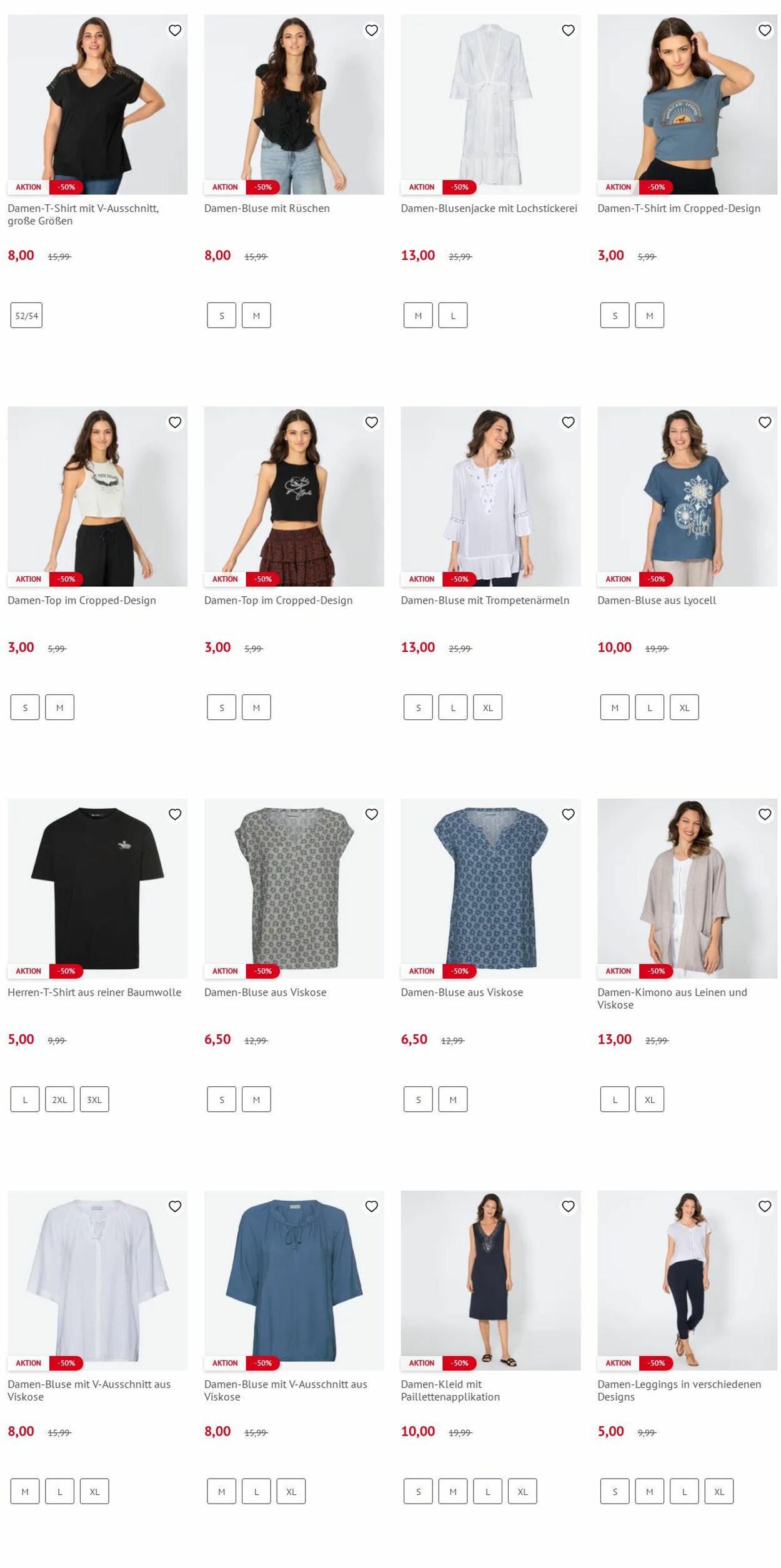Screen dimensions: 781x1568
Task: Pick size 2XL for Herren-T-Shirt
Action: click(x=59, y=1099)
